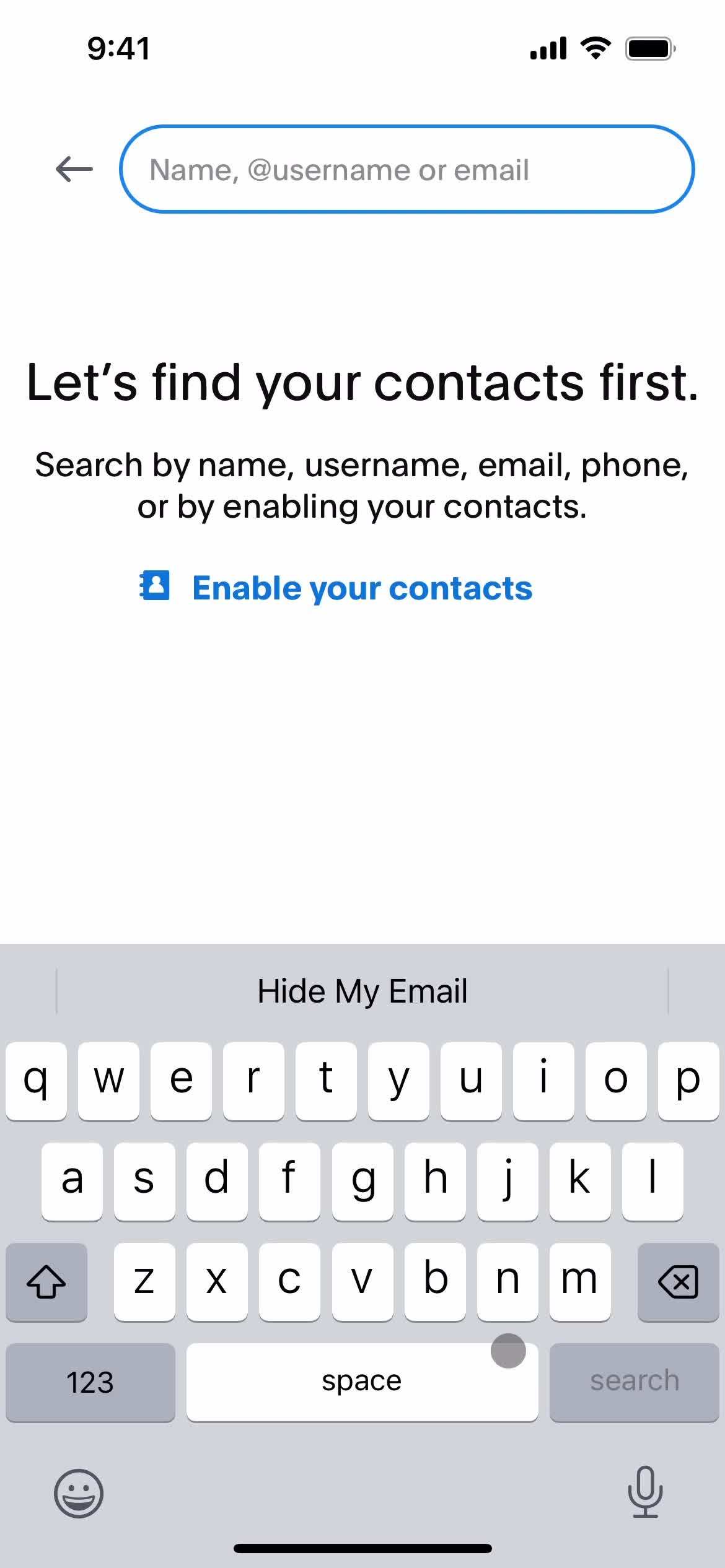Tap the contacts icon next to Enable your contacts

(154, 587)
